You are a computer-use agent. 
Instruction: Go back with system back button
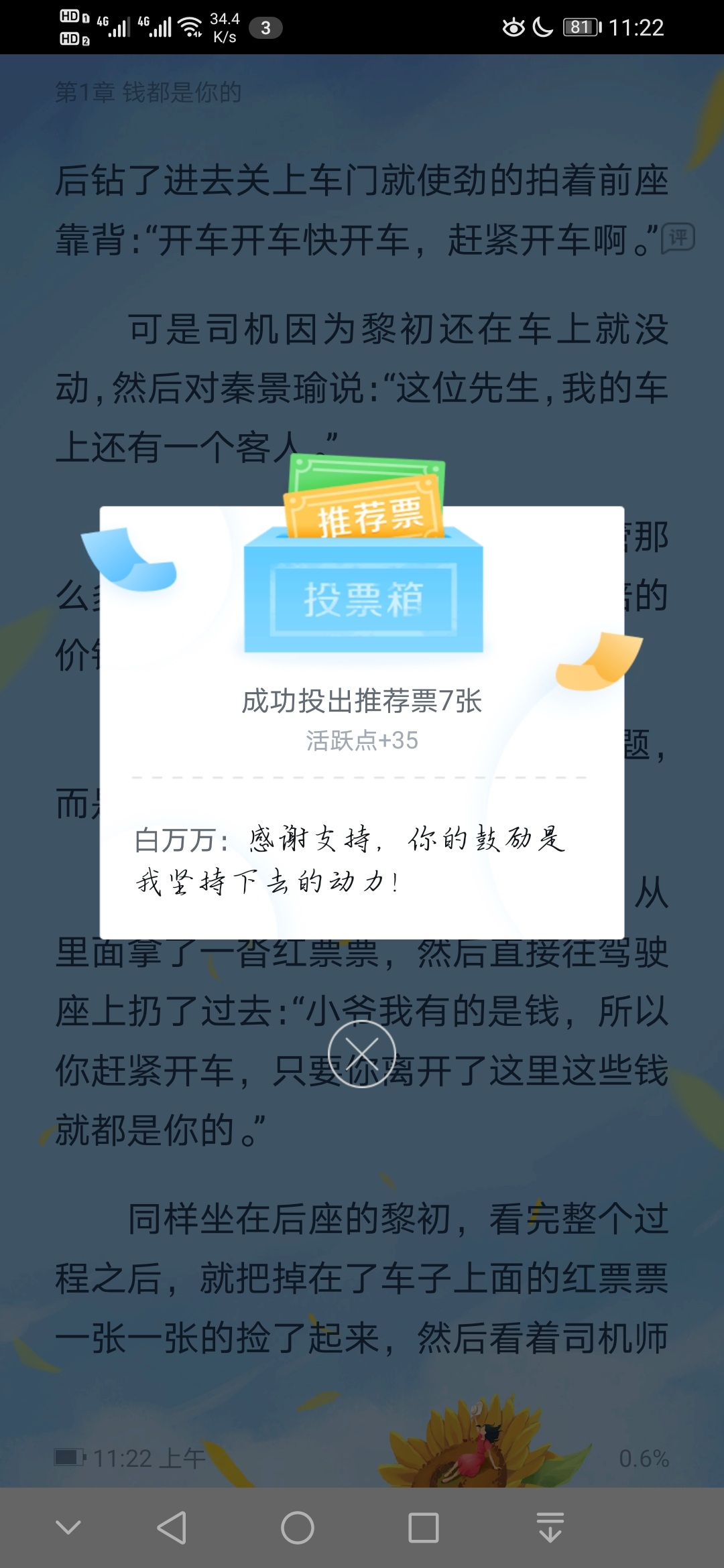172,1528
